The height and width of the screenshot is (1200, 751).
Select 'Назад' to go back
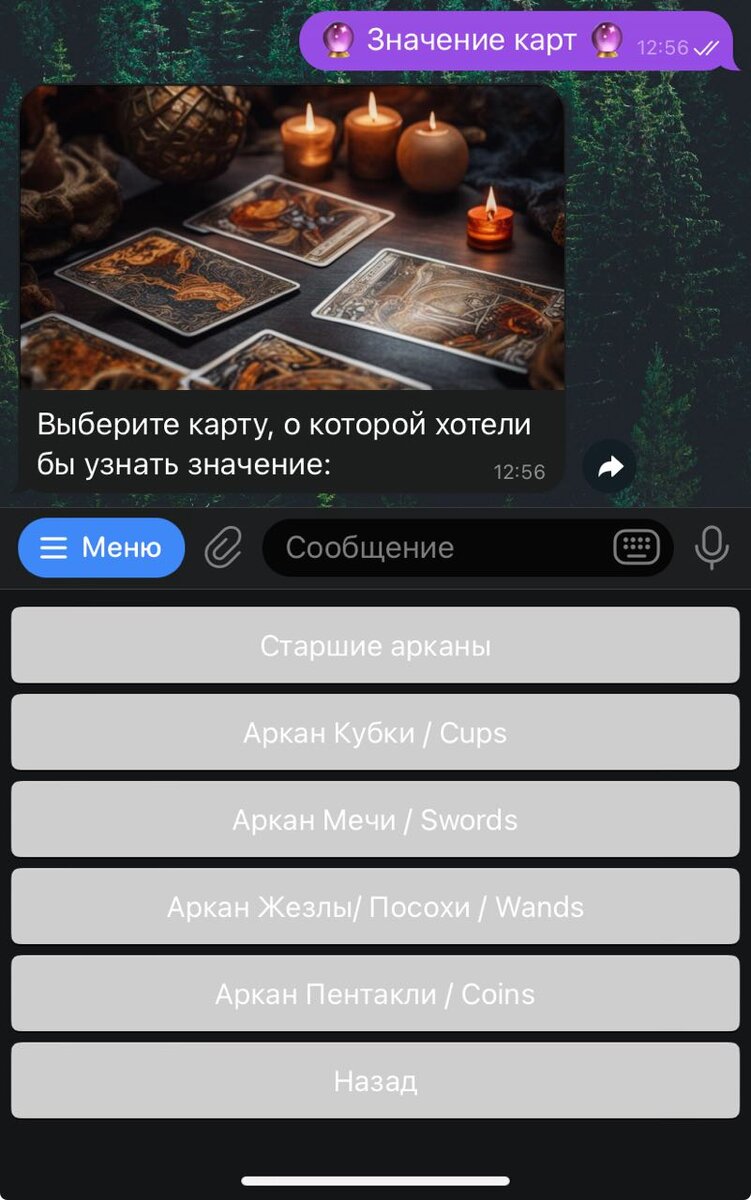[375, 1080]
